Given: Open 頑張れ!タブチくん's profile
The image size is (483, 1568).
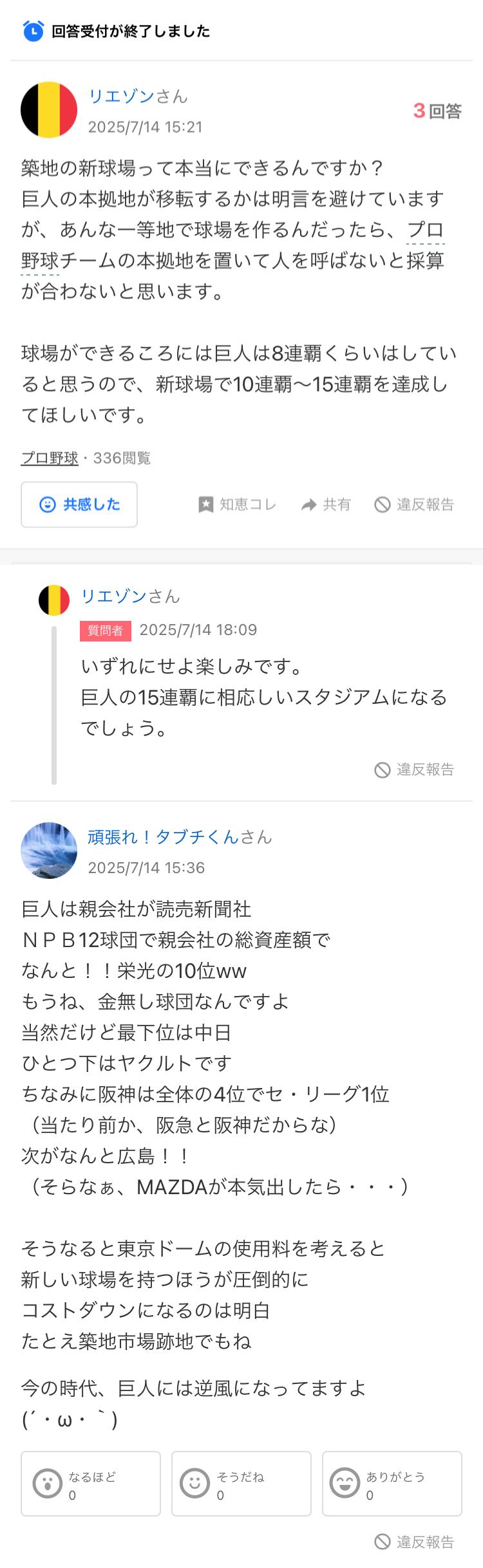Looking at the screenshot, I should coord(164,837).
